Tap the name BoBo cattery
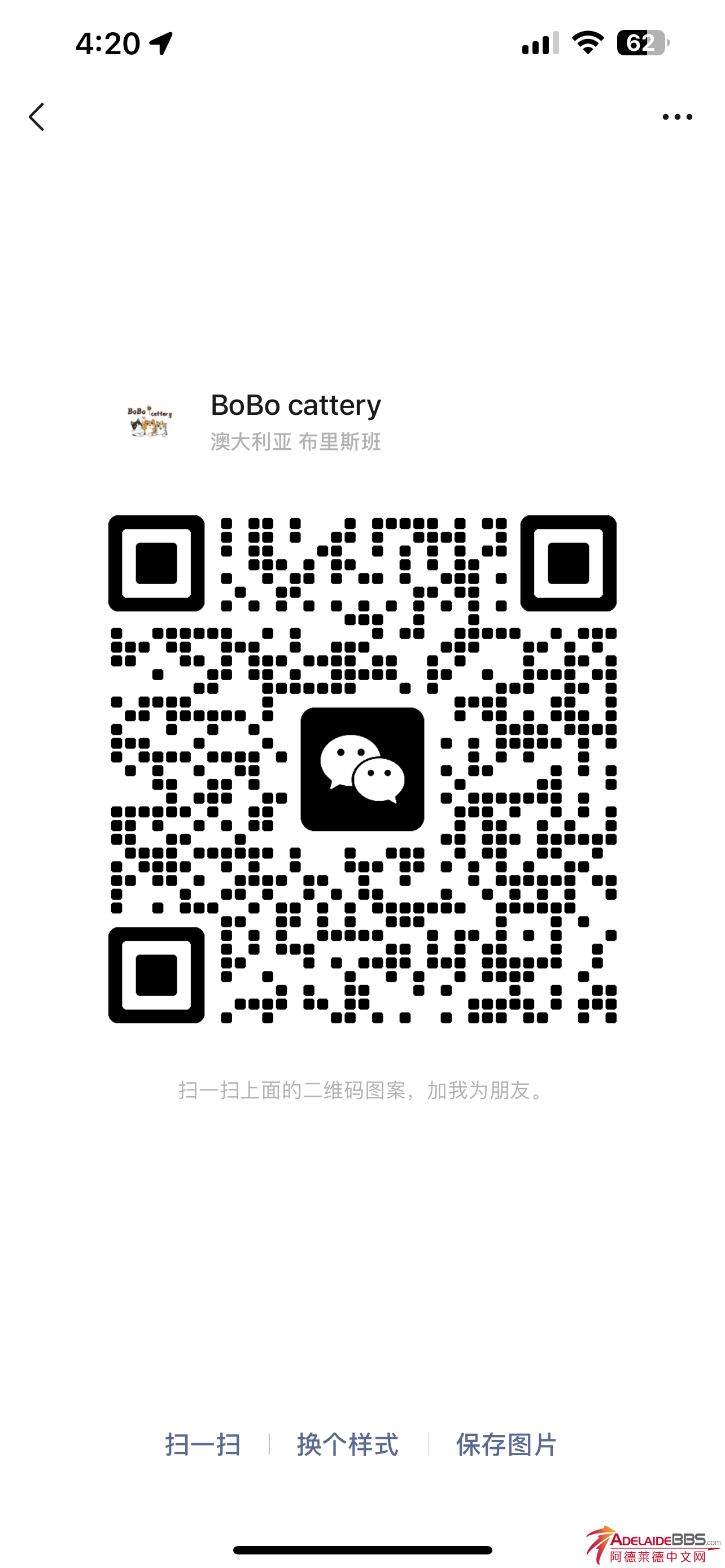This screenshot has height=1568, width=725. (296, 404)
